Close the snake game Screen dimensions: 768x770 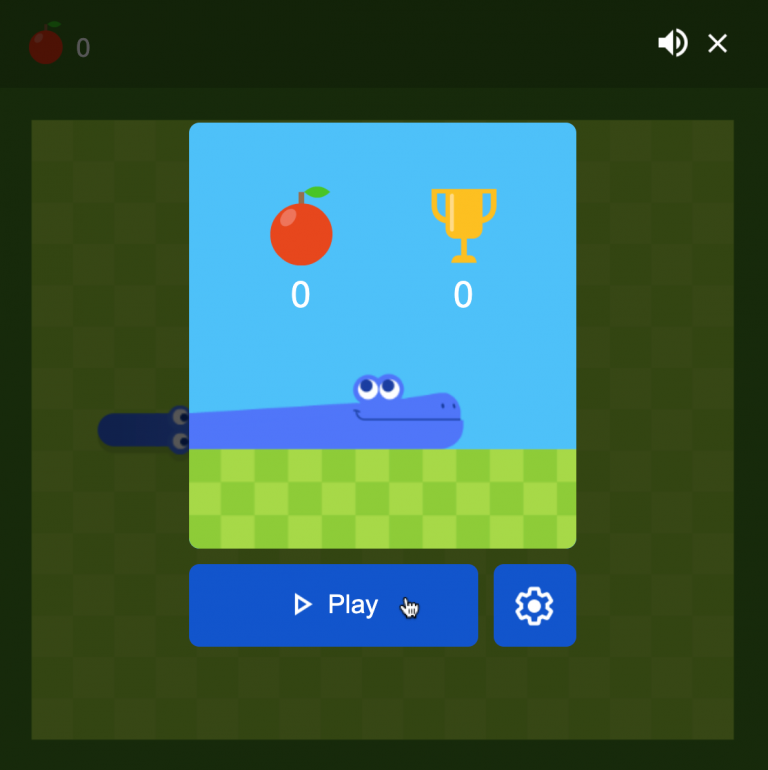point(717,43)
